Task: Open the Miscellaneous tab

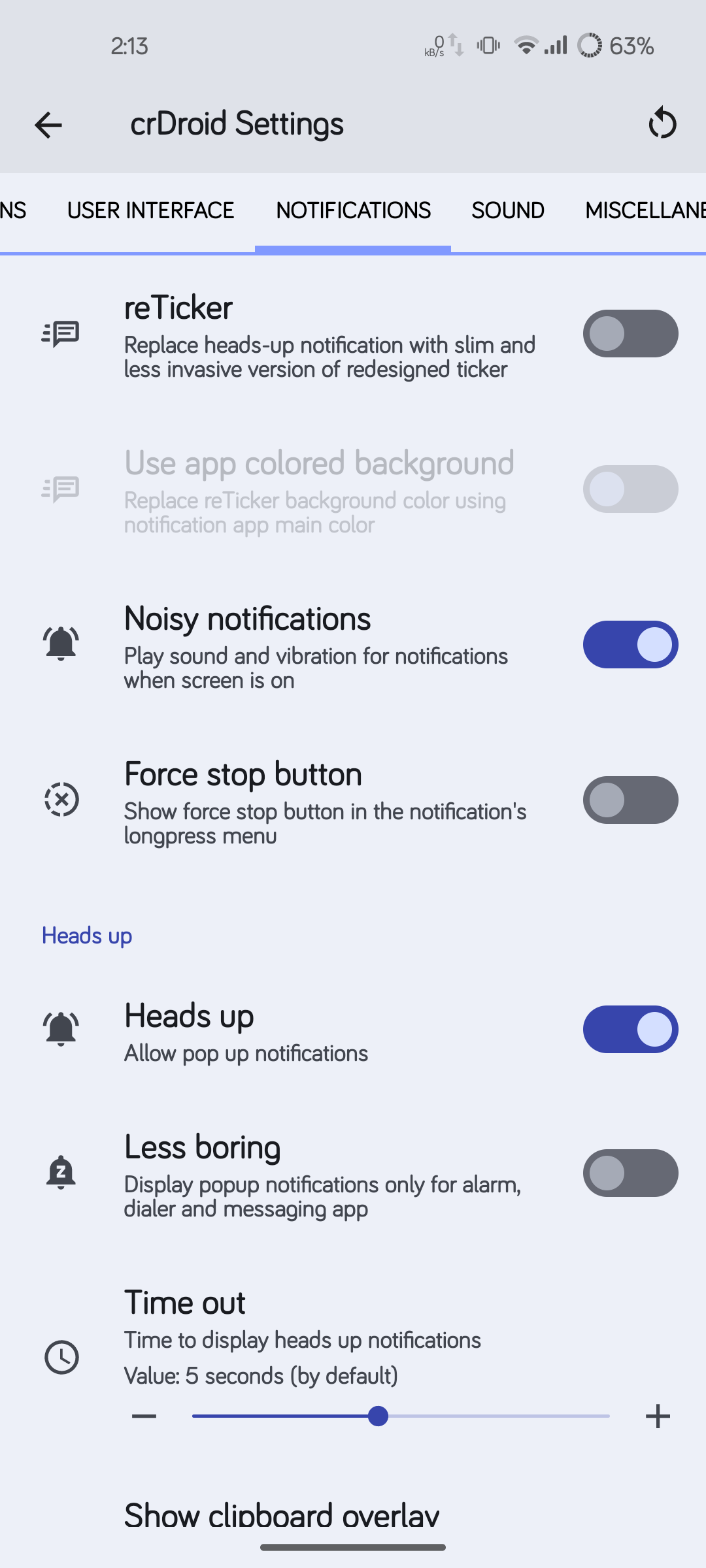Action: point(645,210)
